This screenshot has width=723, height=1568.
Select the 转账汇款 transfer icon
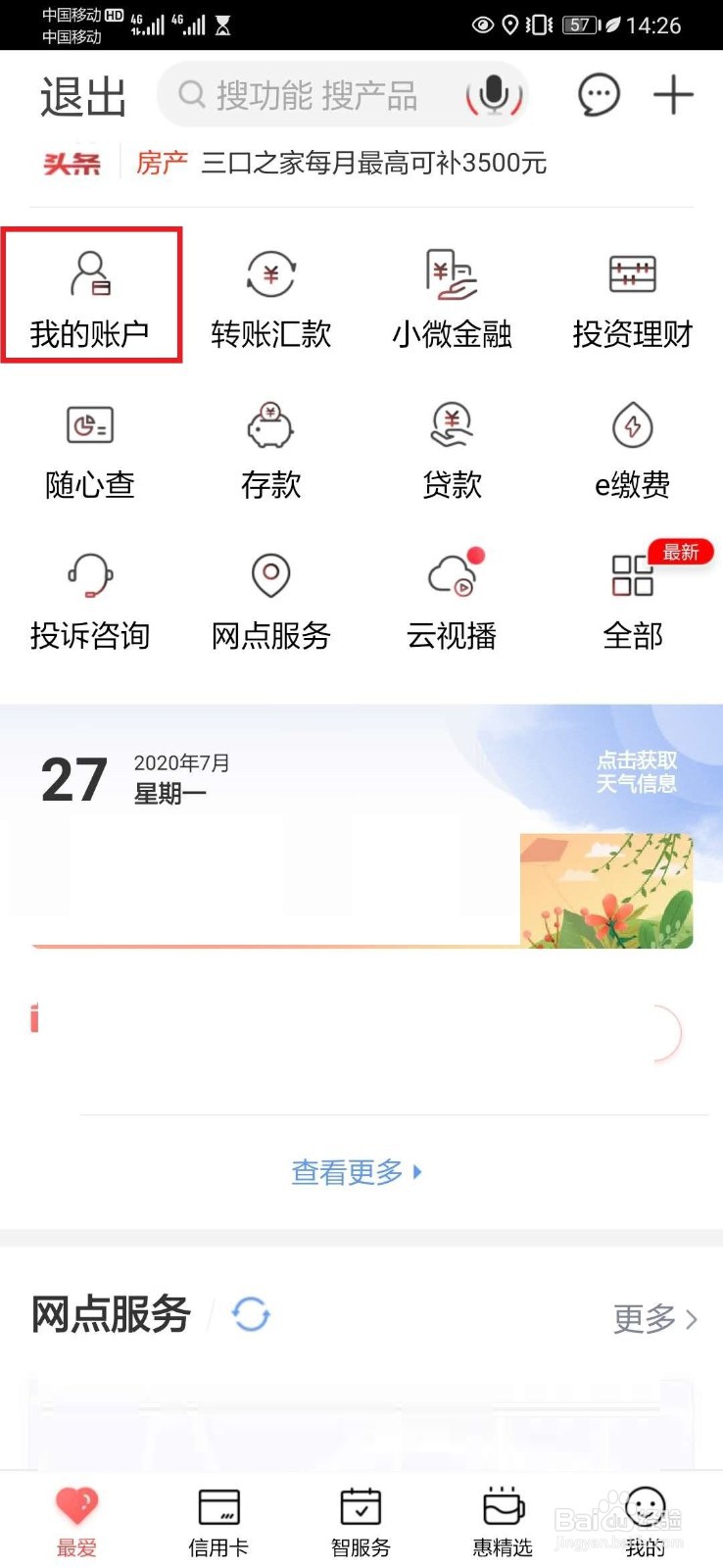(270, 294)
